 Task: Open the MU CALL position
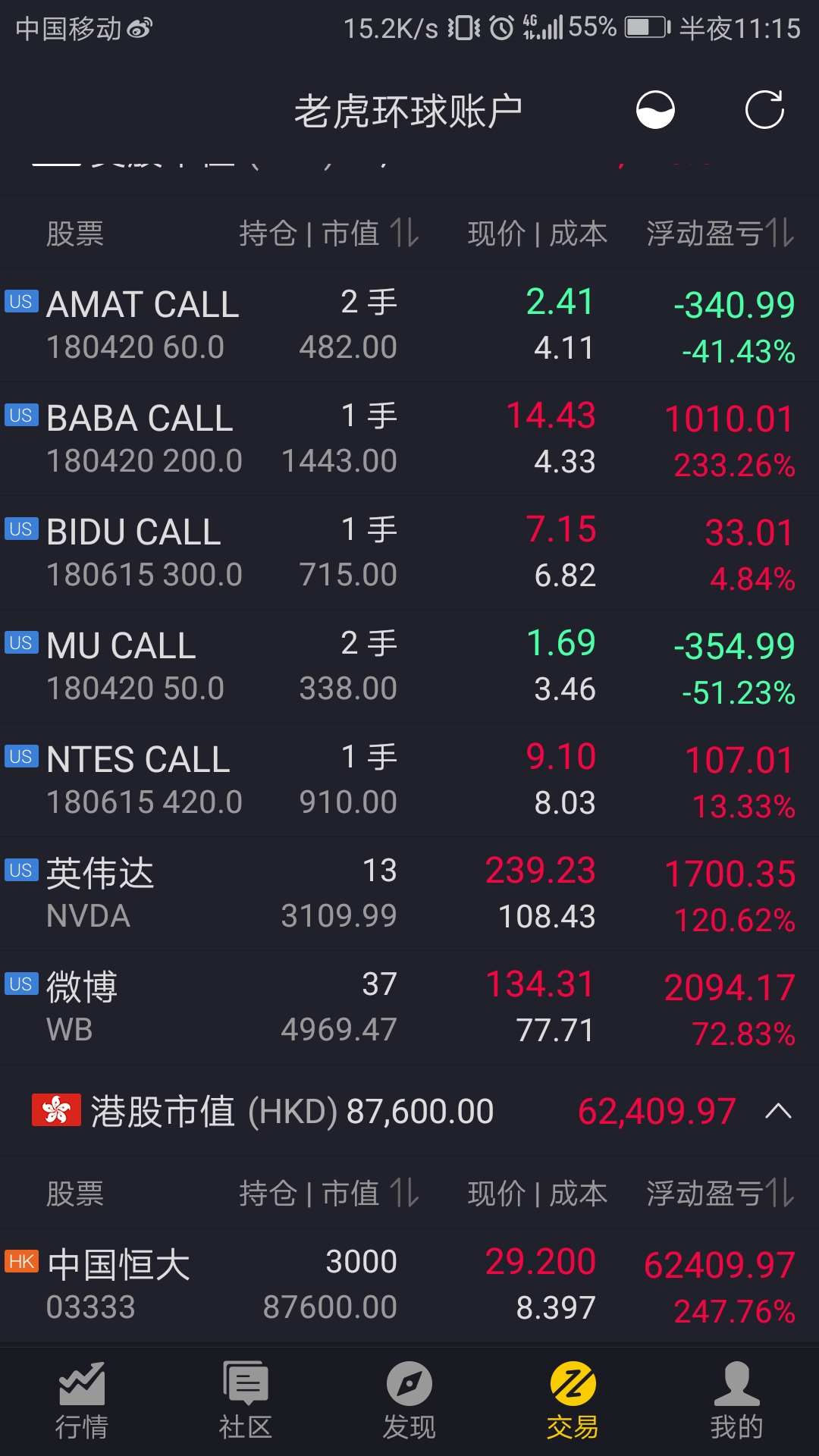pyautogui.click(x=409, y=667)
